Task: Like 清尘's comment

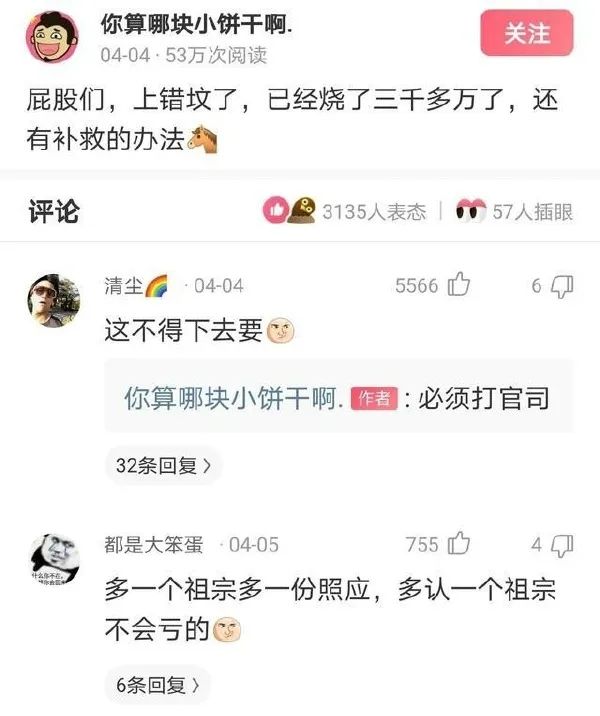Action: [459, 285]
